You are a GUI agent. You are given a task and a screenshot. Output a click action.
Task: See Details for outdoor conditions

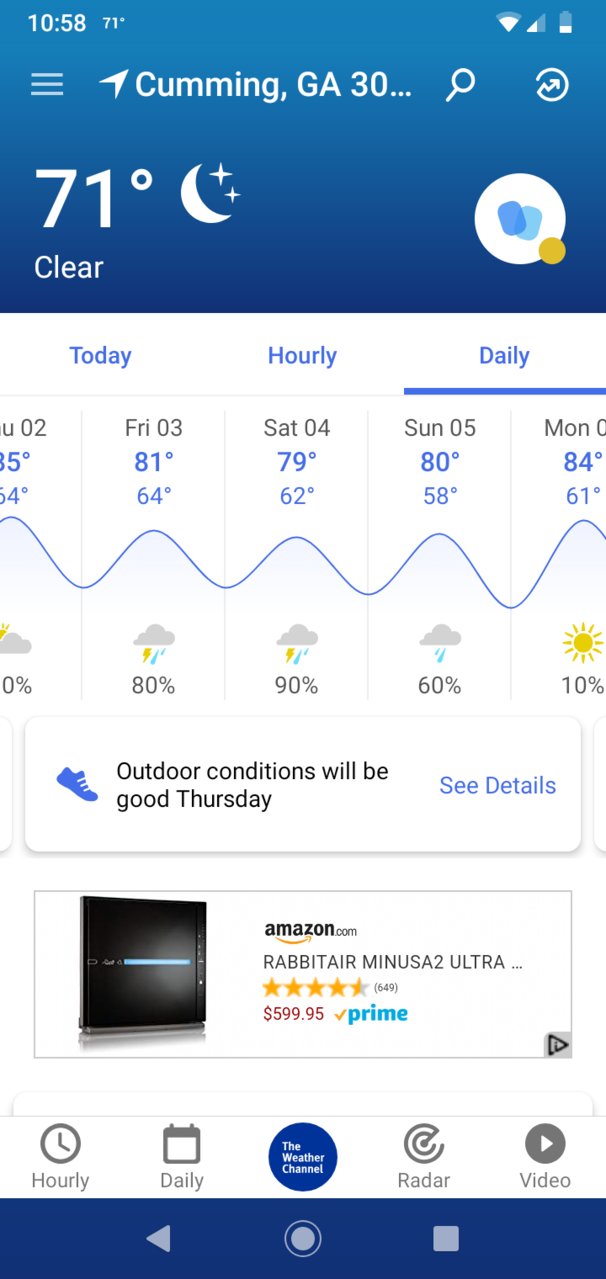tap(497, 785)
